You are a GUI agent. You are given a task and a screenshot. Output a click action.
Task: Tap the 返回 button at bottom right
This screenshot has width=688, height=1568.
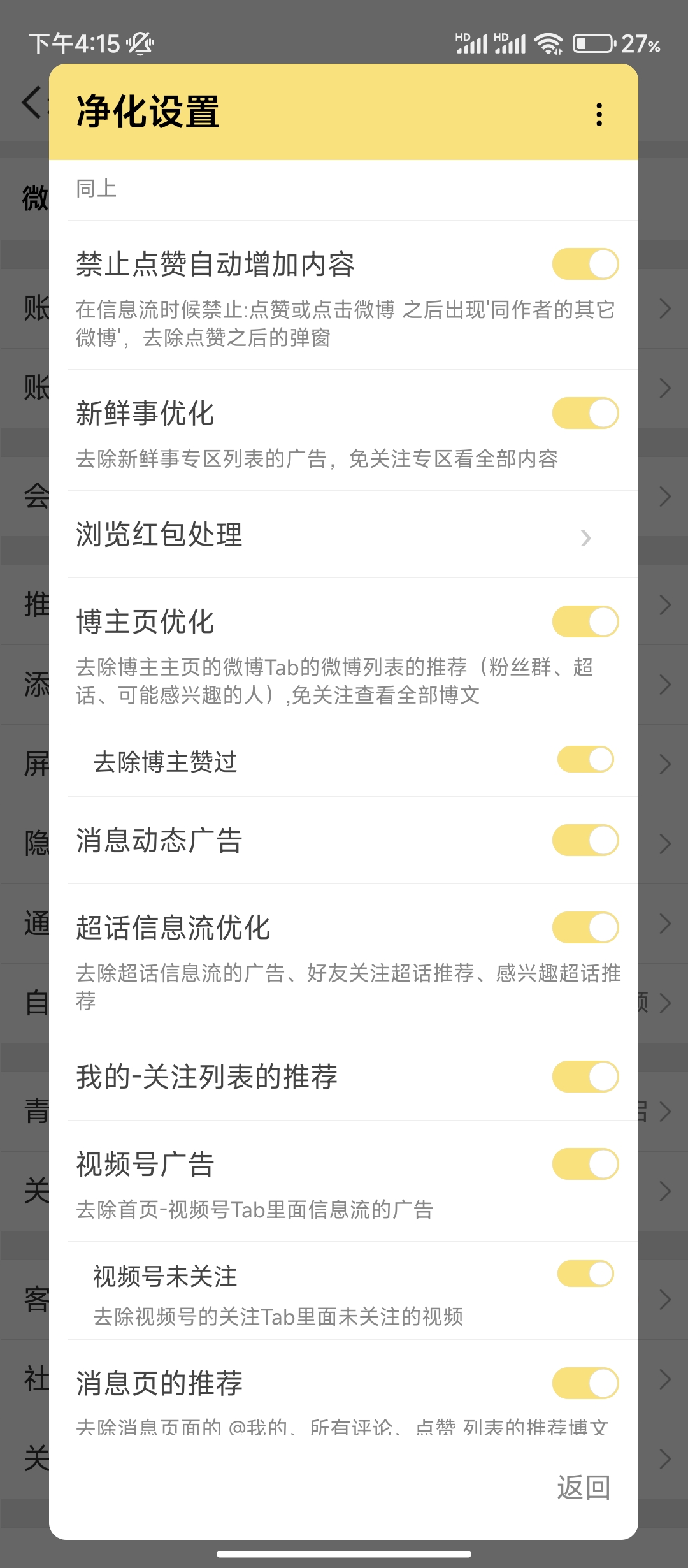pyautogui.click(x=584, y=1487)
